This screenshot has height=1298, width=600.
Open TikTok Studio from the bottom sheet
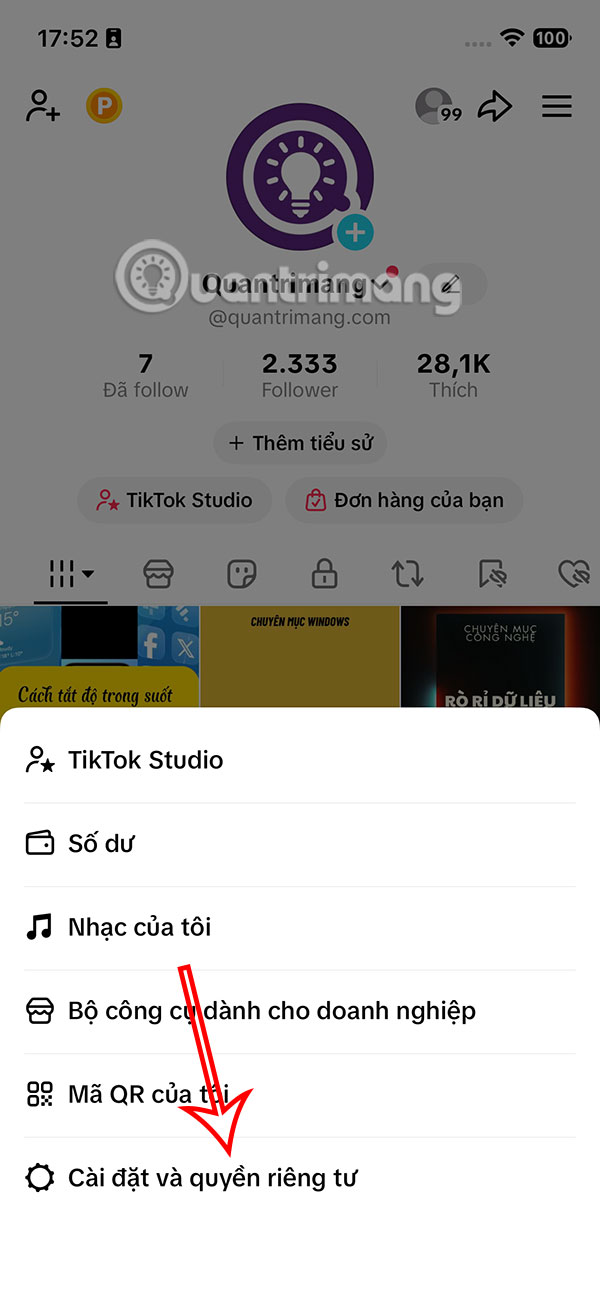click(145, 760)
